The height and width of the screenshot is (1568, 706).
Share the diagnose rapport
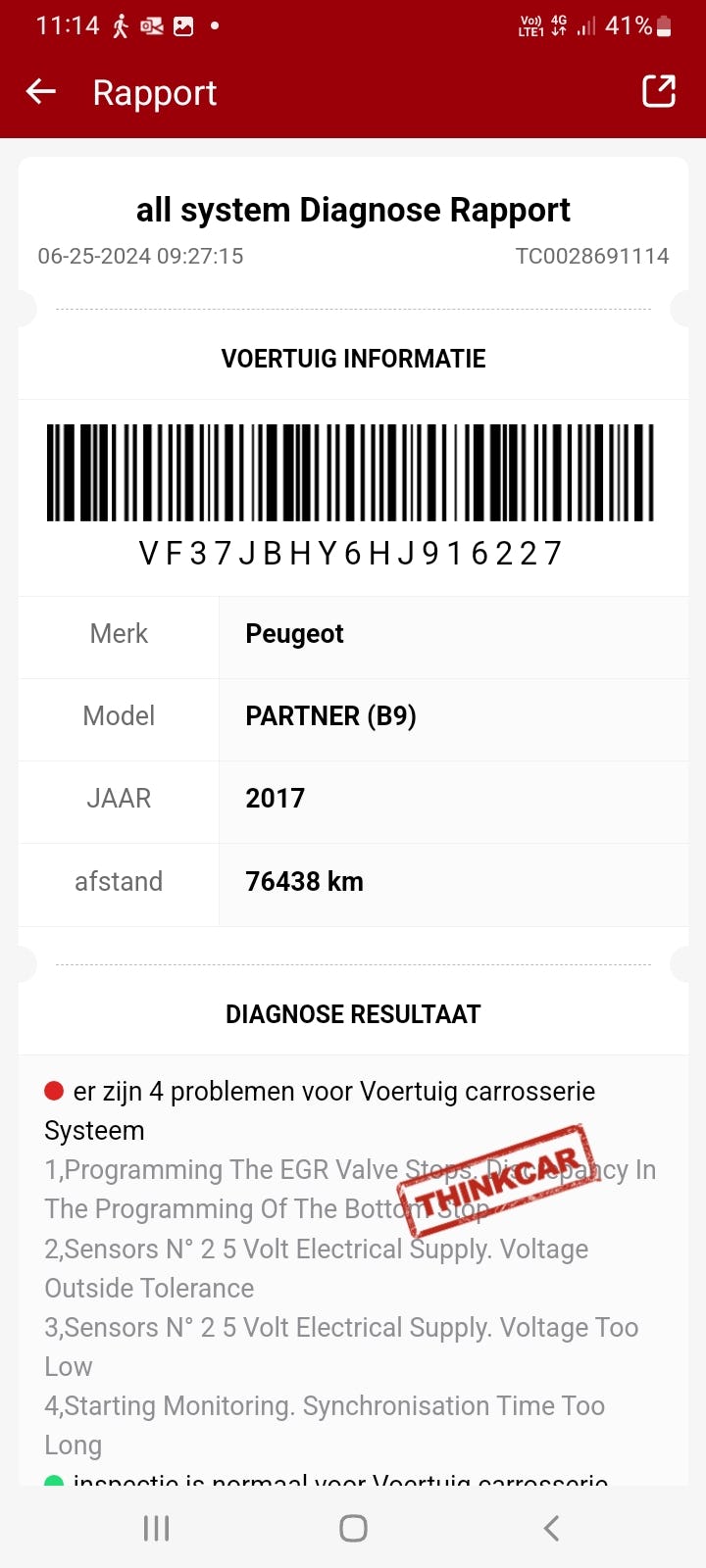click(x=658, y=91)
